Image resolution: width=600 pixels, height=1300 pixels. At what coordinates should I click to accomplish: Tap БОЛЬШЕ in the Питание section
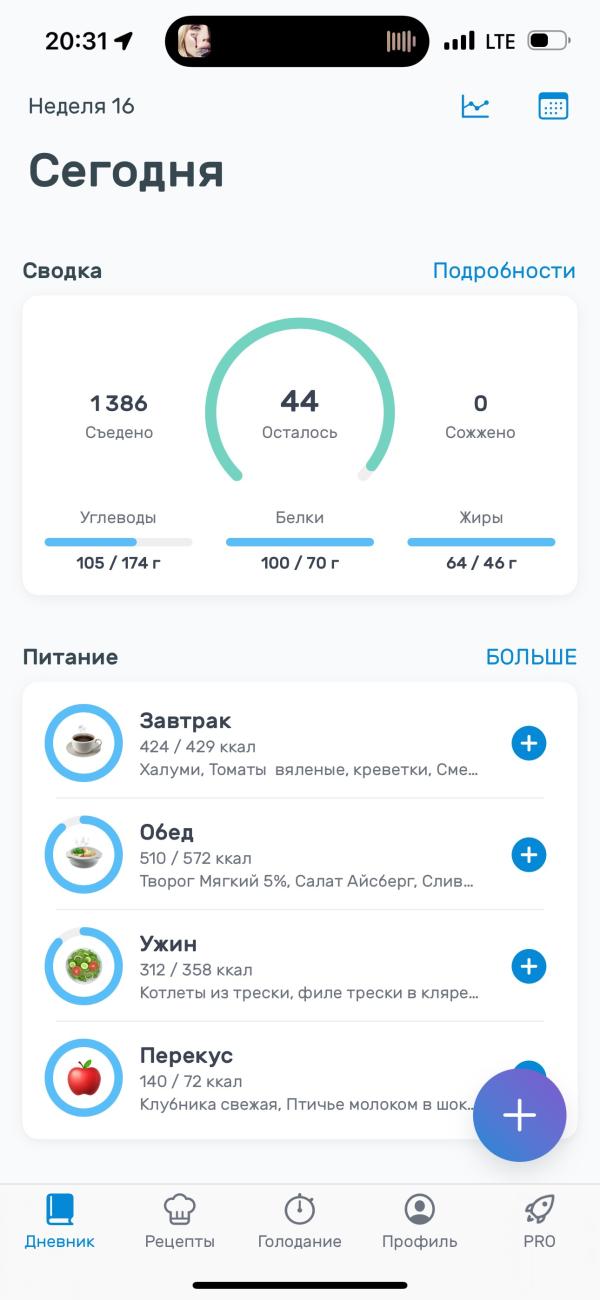pyautogui.click(x=531, y=657)
